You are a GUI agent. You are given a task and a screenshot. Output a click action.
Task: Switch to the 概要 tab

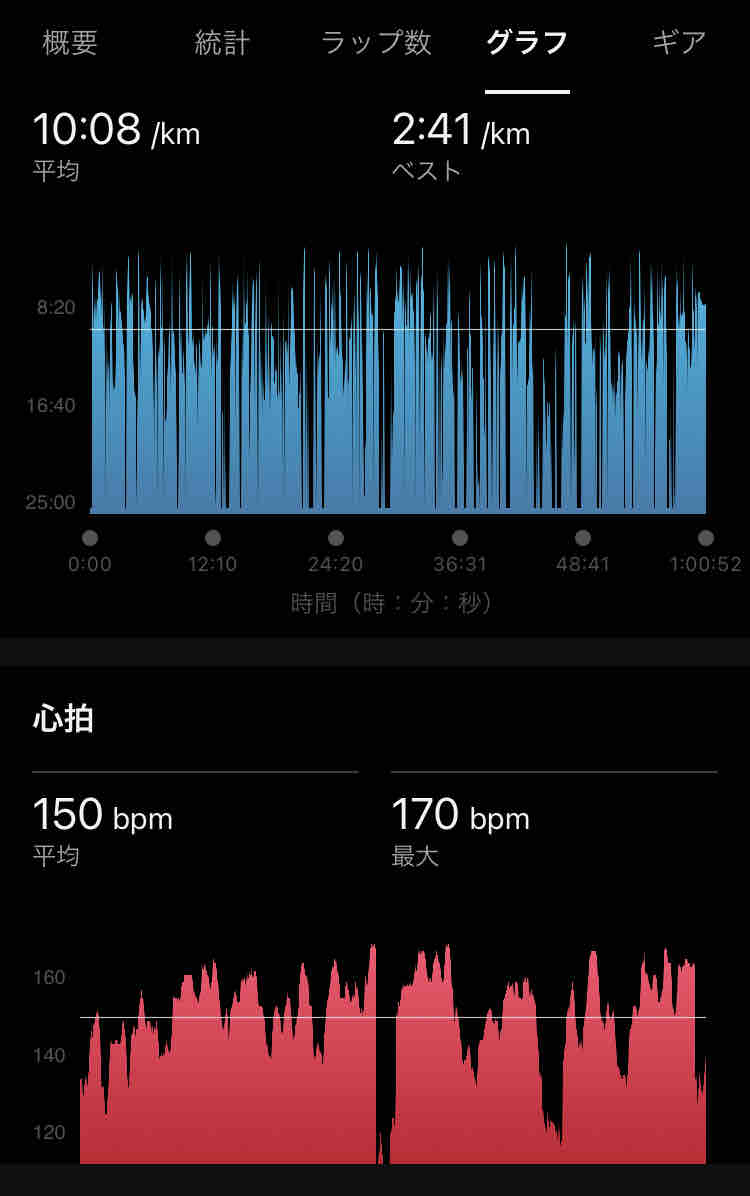click(69, 42)
